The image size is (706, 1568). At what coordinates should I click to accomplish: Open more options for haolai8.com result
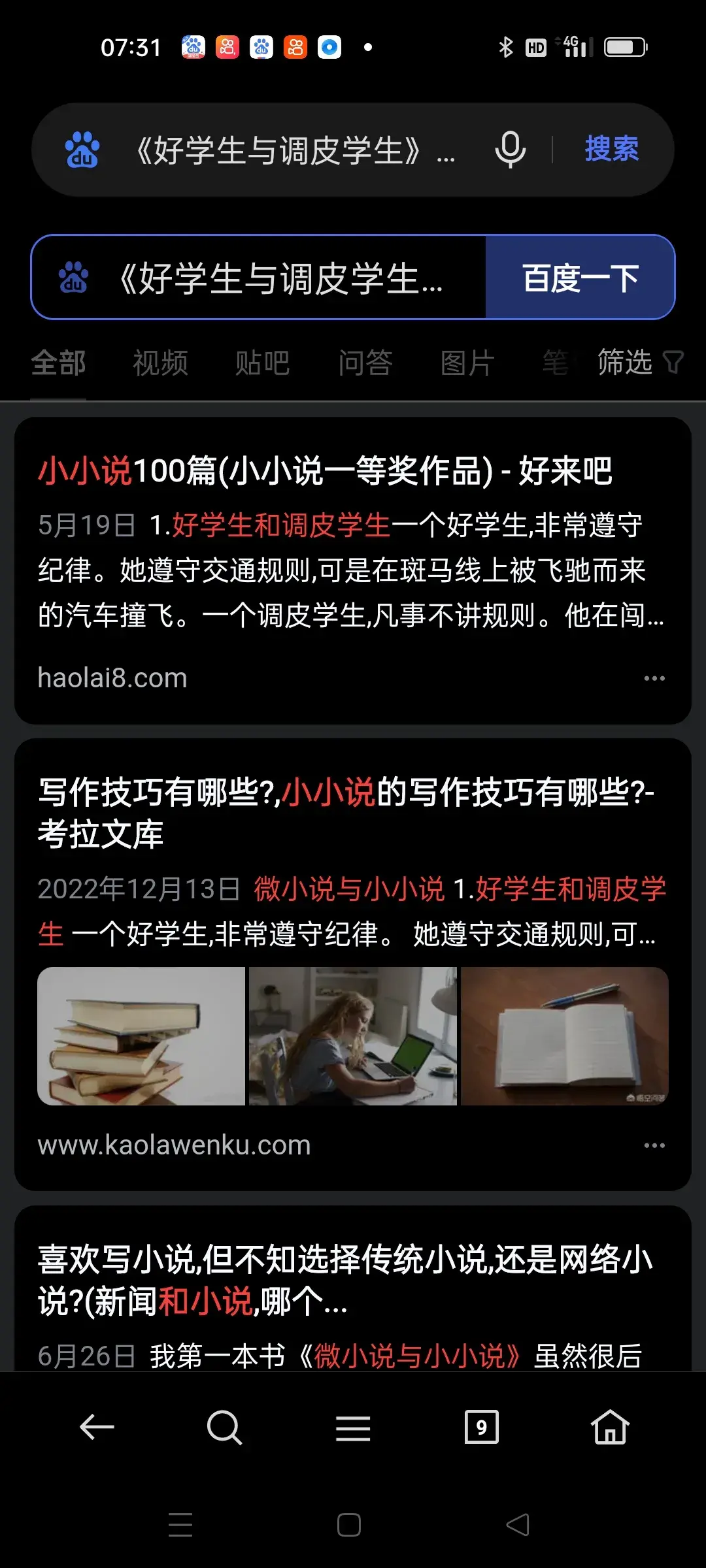click(654, 678)
